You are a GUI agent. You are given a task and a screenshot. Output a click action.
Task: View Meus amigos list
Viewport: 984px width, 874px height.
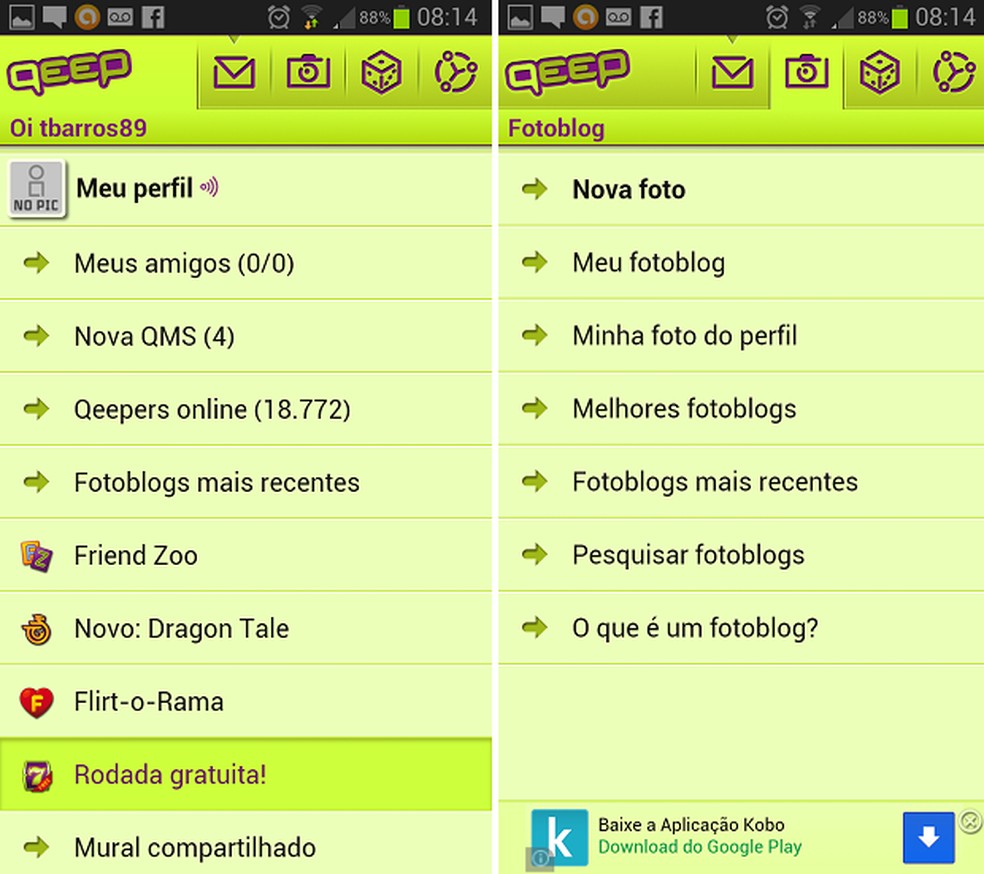point(183,263)
